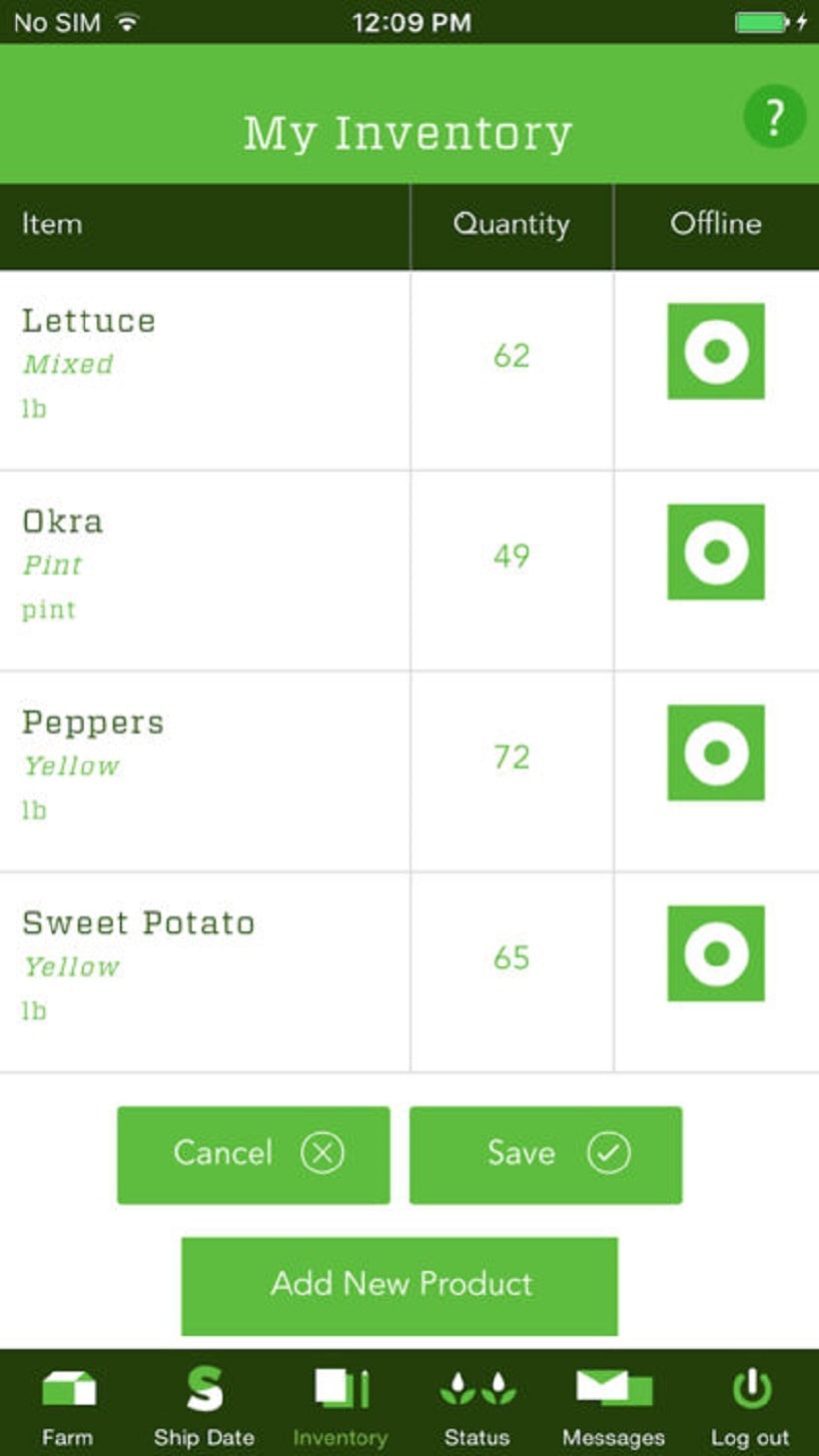Open the help question mark icon
This screenshot has width=819, height=1456.
coord(774,117)
